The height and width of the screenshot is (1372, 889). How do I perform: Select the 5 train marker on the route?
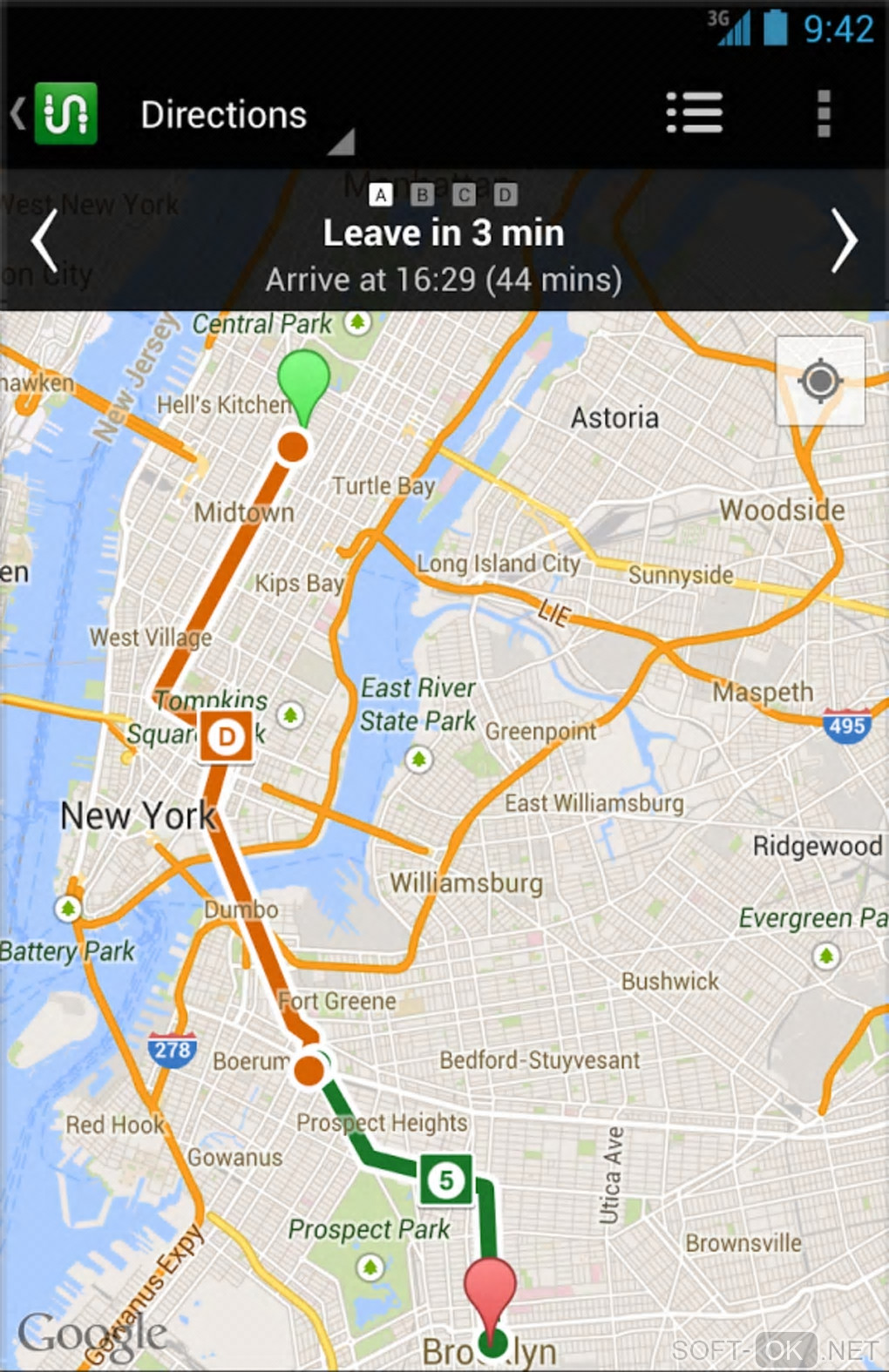pyautogui.click(x=446, y=1180)
